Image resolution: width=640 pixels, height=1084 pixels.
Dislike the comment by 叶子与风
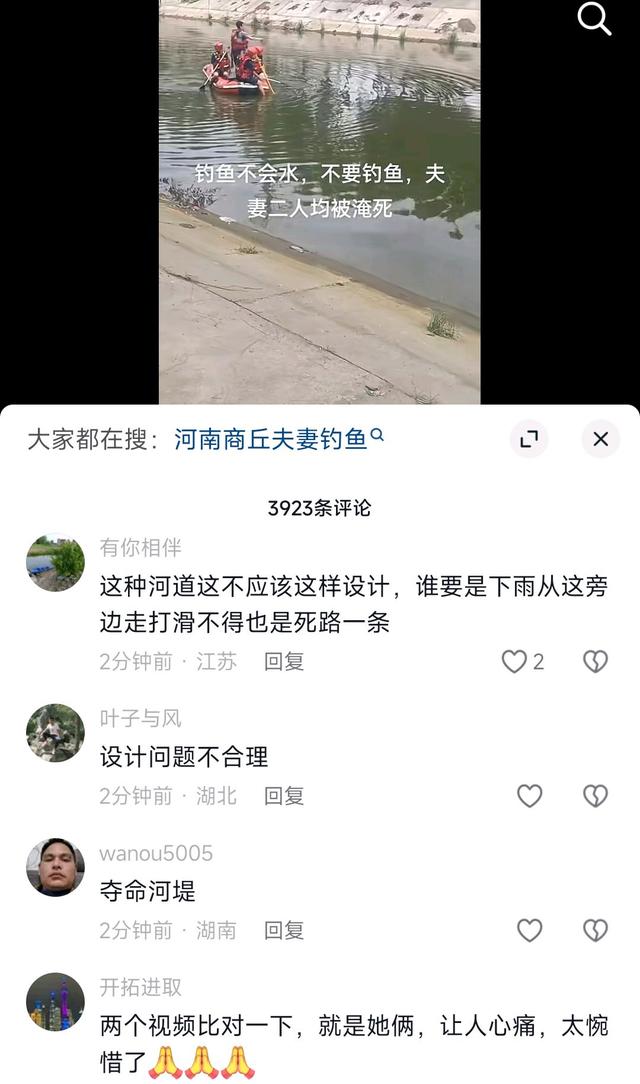click(595, 796)
